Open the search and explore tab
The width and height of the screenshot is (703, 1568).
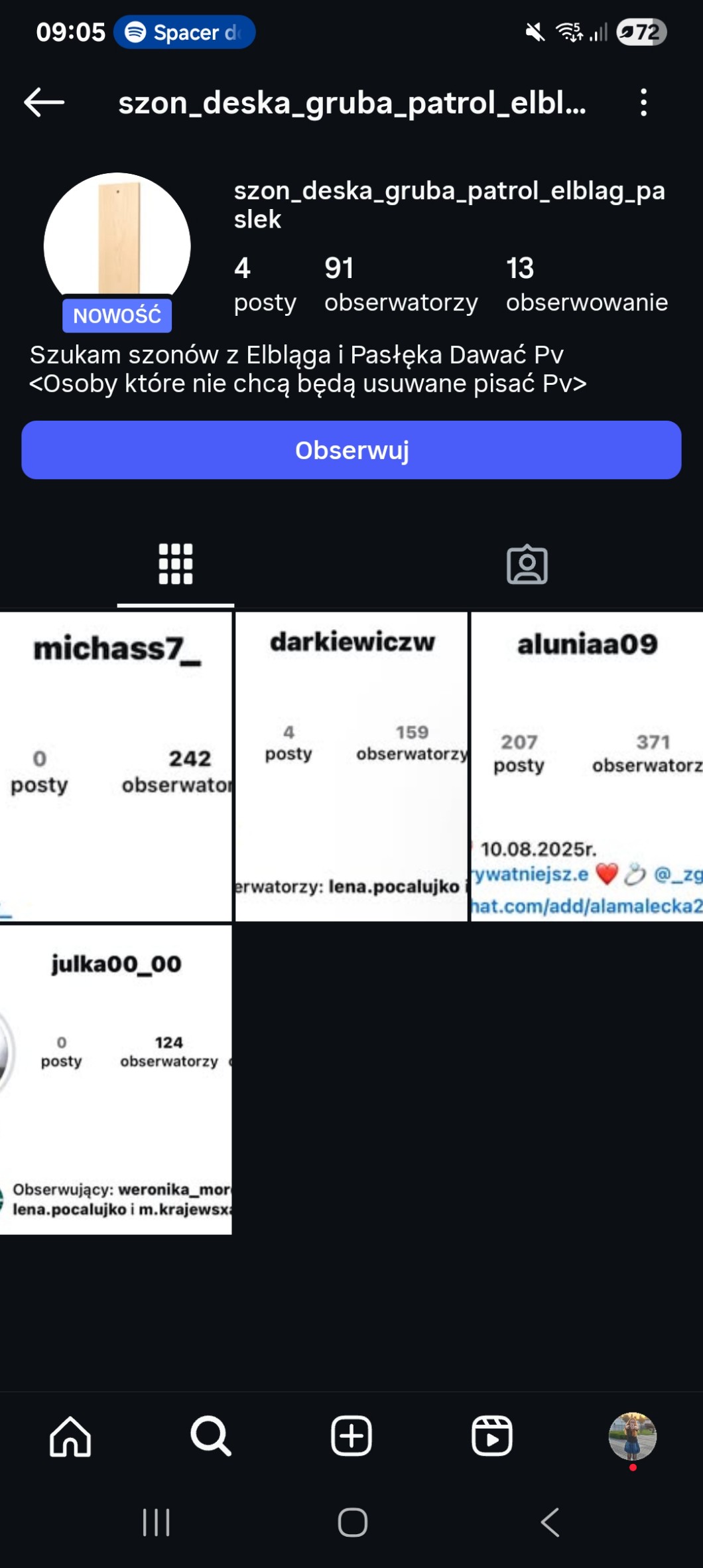210,1436
